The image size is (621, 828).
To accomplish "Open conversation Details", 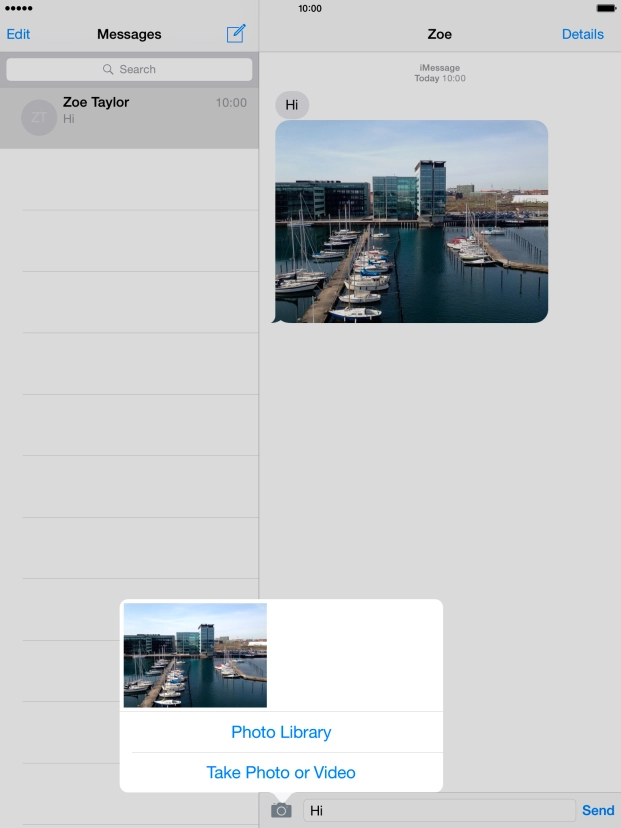I will 582,34.
